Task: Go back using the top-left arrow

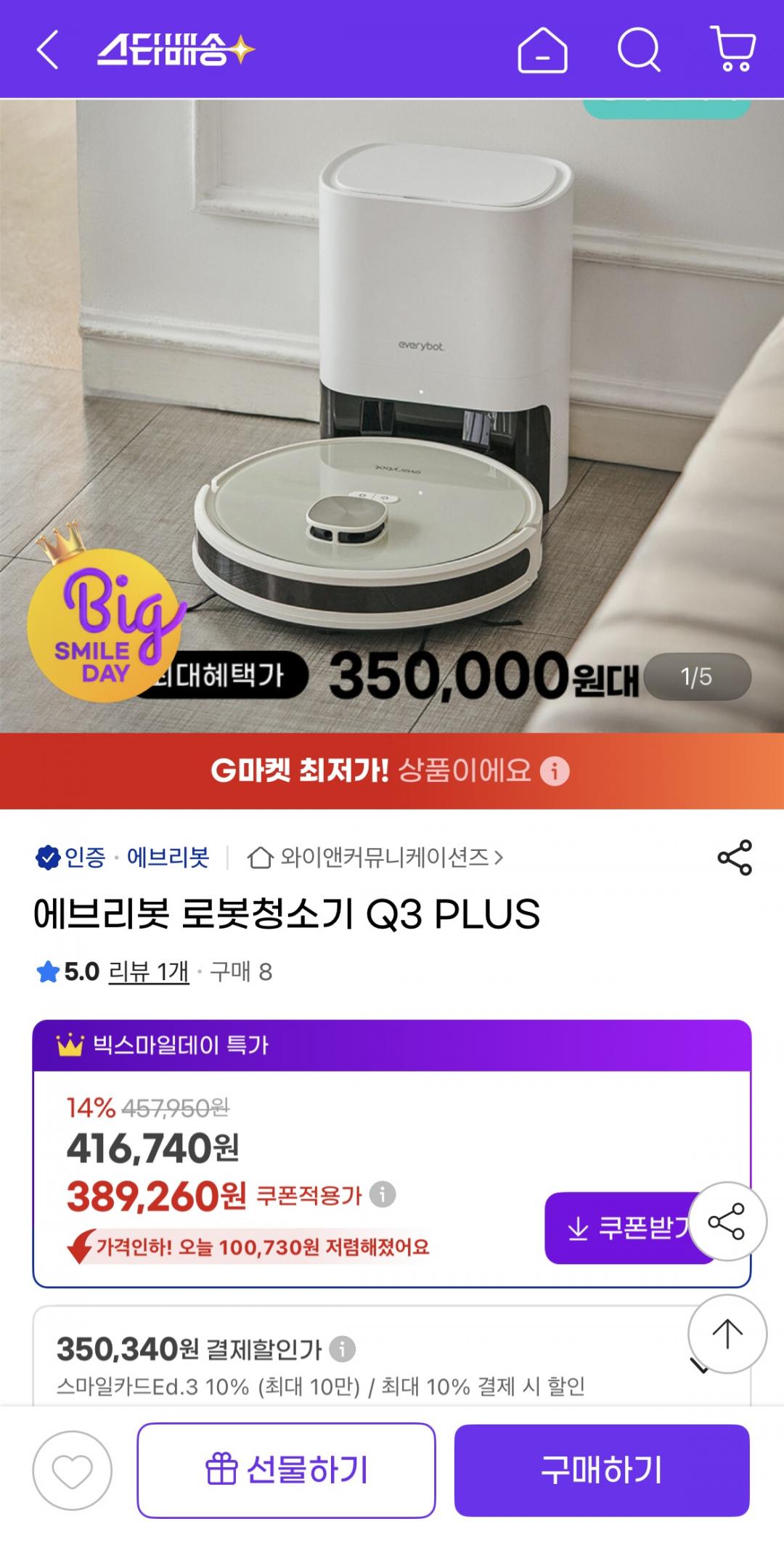Action: click(x=48, y=50)
